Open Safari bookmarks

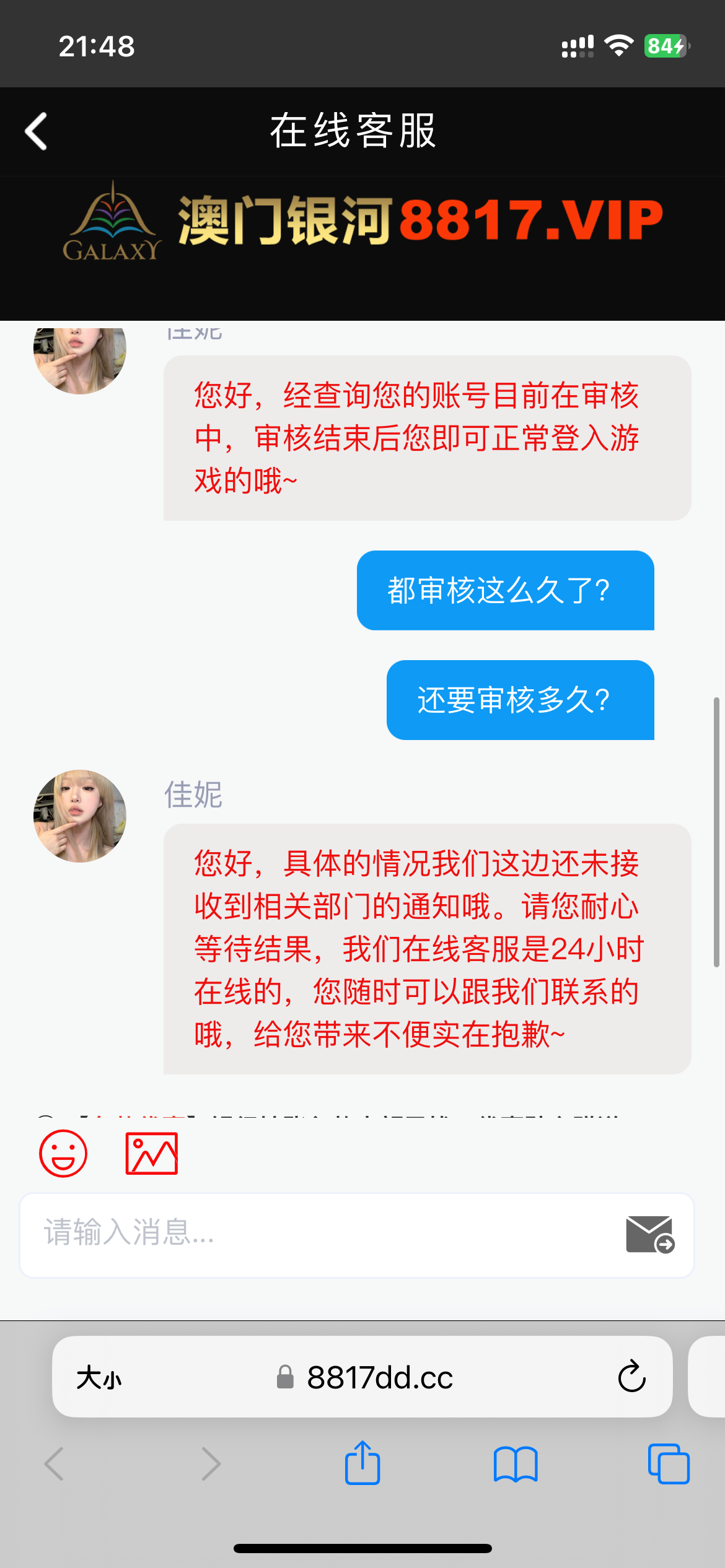pos(516,1464)
